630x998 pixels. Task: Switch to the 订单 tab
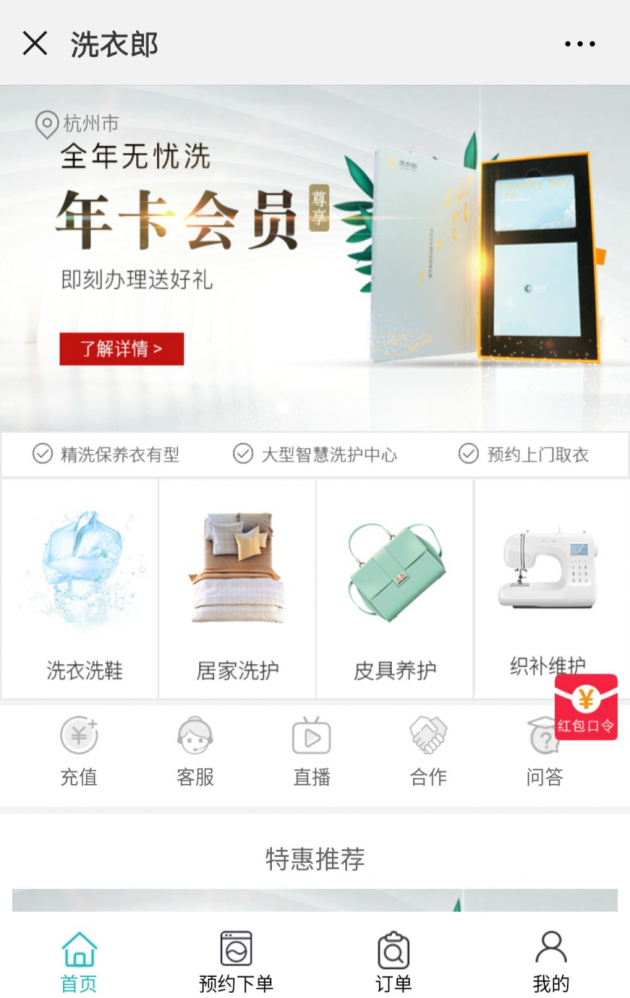[393, 960]
